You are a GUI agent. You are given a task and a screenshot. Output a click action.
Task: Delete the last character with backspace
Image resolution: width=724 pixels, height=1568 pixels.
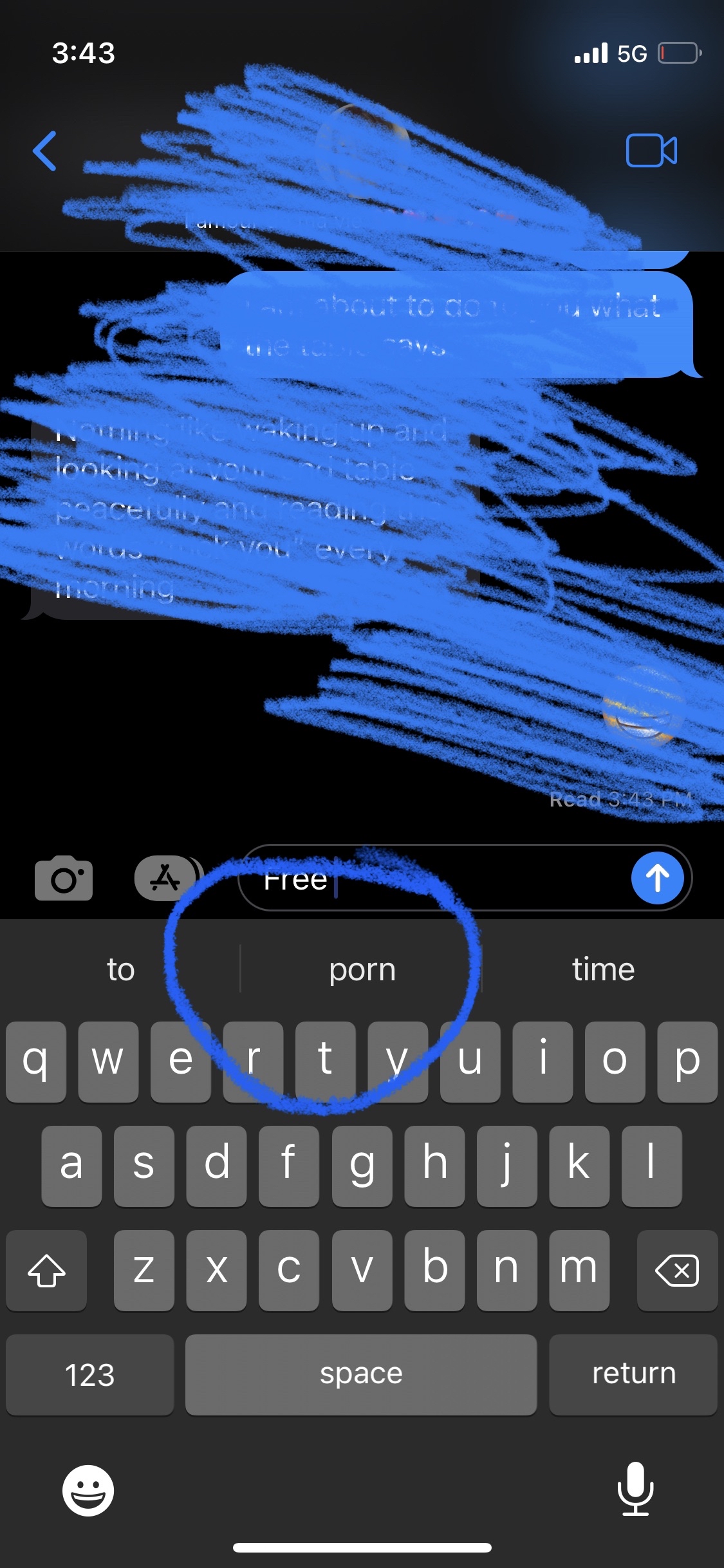[x=676, y=1271]
